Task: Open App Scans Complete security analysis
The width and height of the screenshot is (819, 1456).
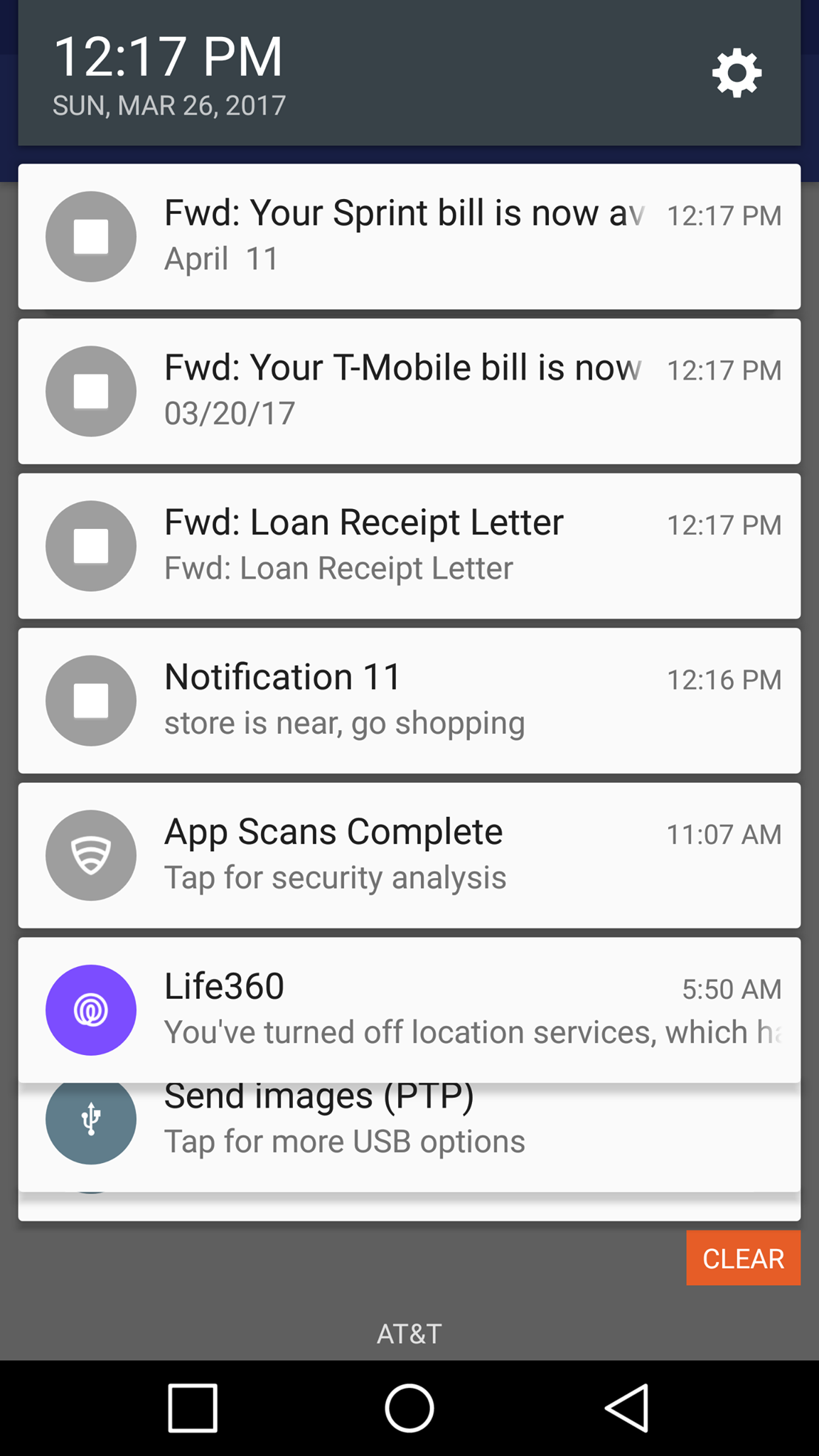Action: click(409, 855)
